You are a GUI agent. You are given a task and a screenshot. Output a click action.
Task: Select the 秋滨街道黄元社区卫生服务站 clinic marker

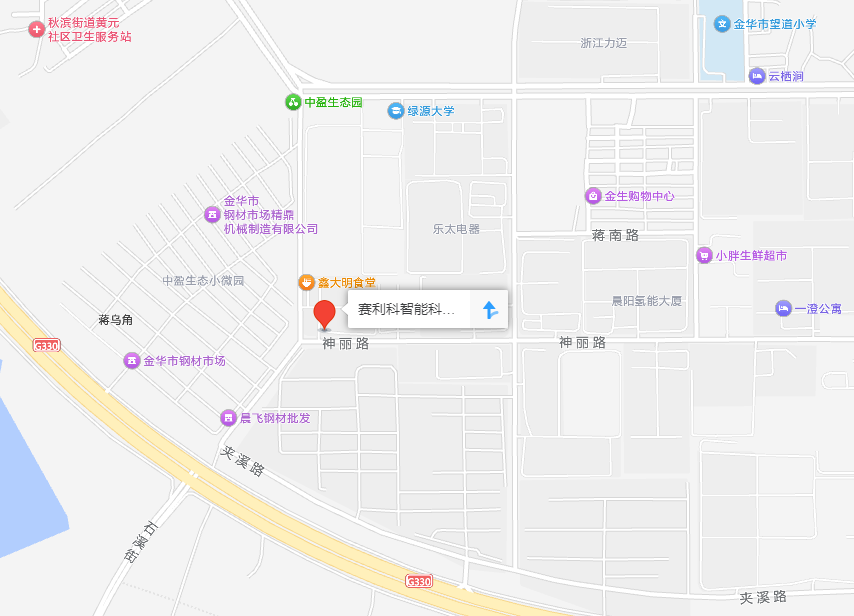click(x=37, y=29)
